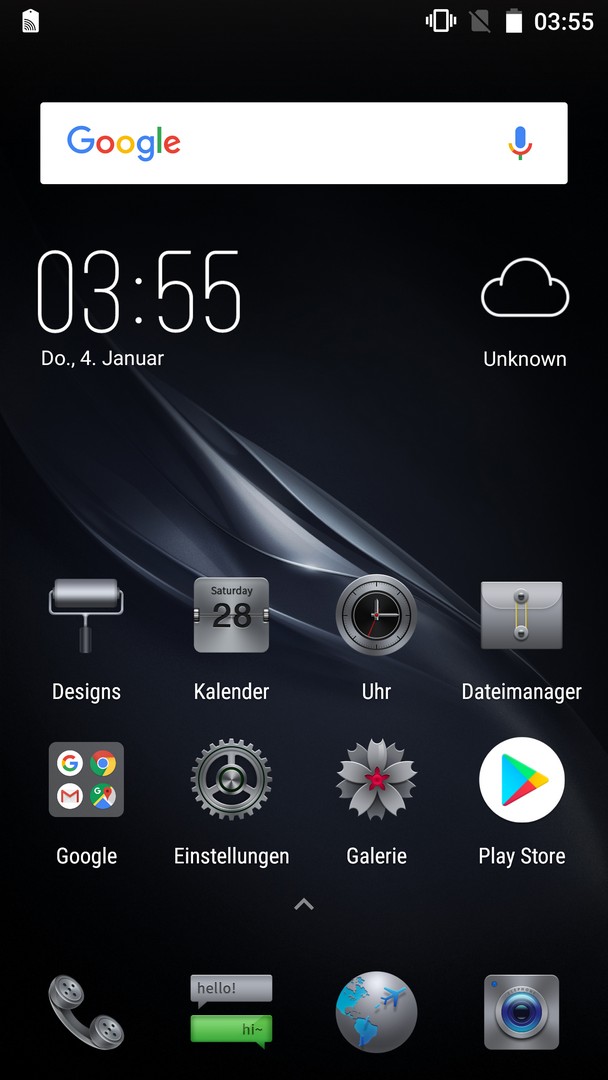
Task: Open the clock widget showing 03:55
Action: [x=140, y=292]
